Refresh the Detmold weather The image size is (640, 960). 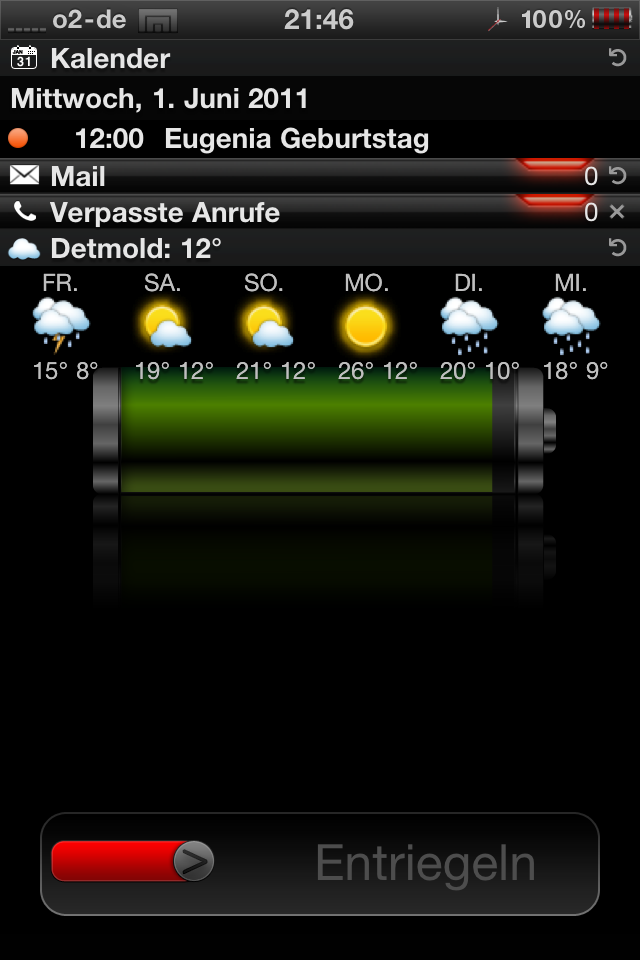[x=617, y=248]
